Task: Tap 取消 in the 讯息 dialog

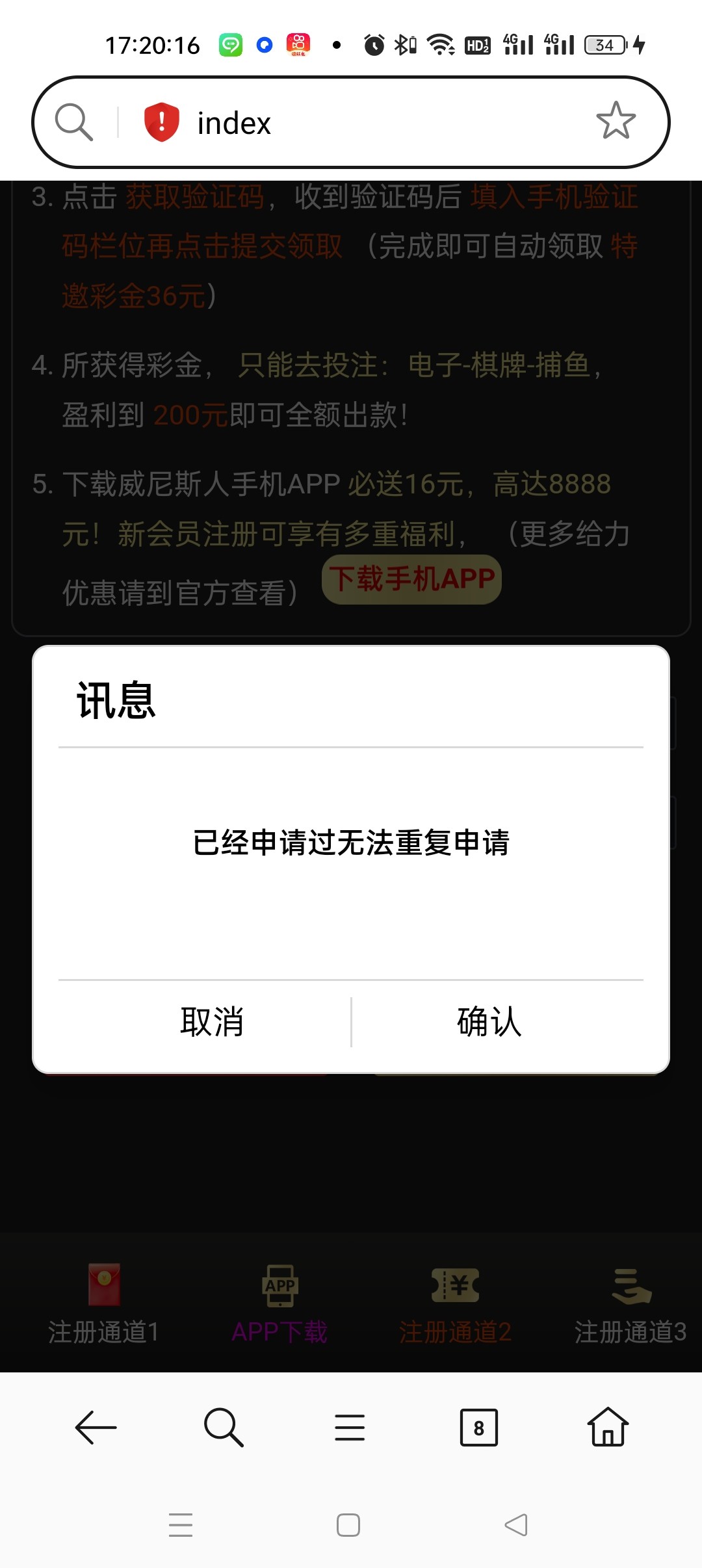Action: point(212,1021)
